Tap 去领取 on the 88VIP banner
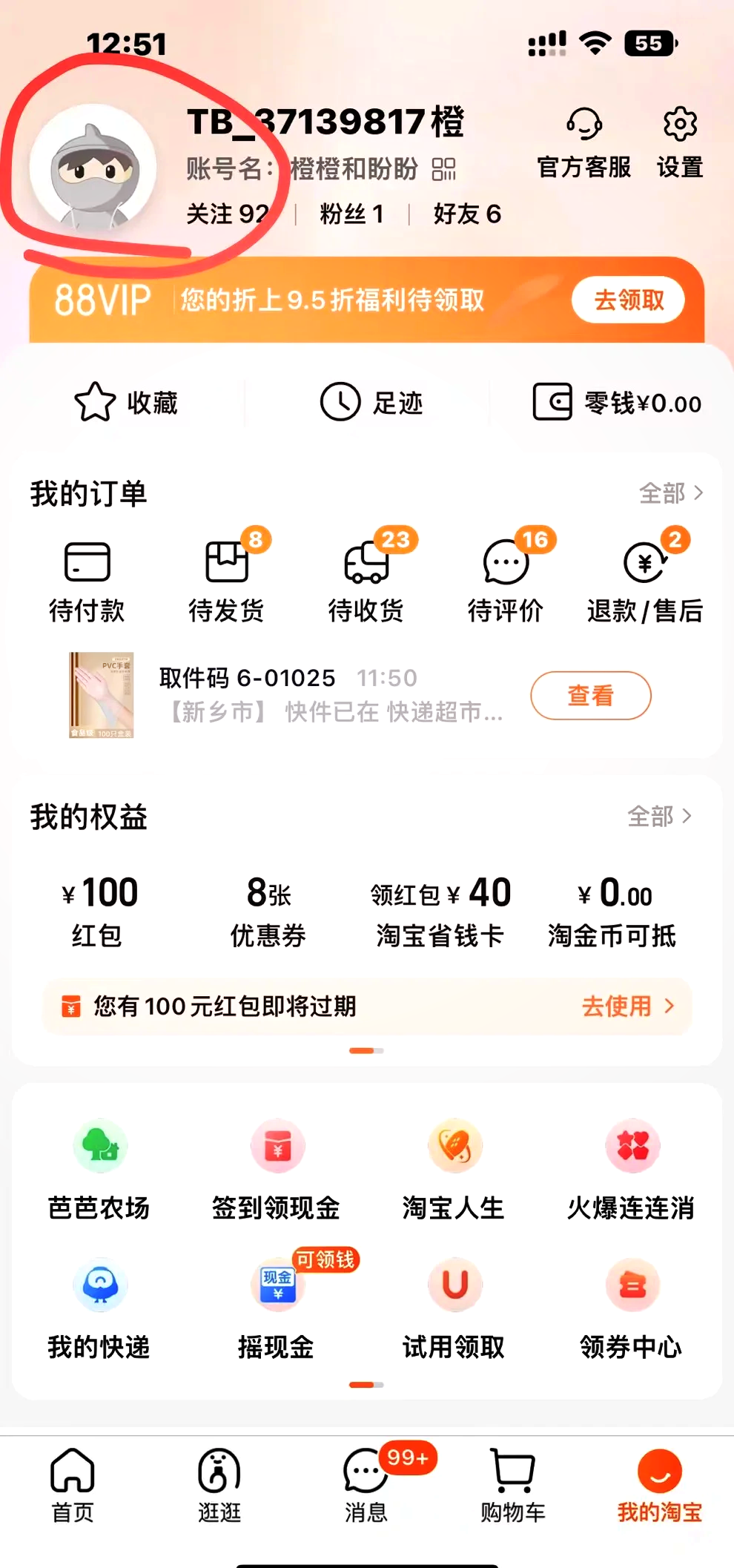Image resolution: width=734 pixels, height=1568 pixels. point(628,300)
